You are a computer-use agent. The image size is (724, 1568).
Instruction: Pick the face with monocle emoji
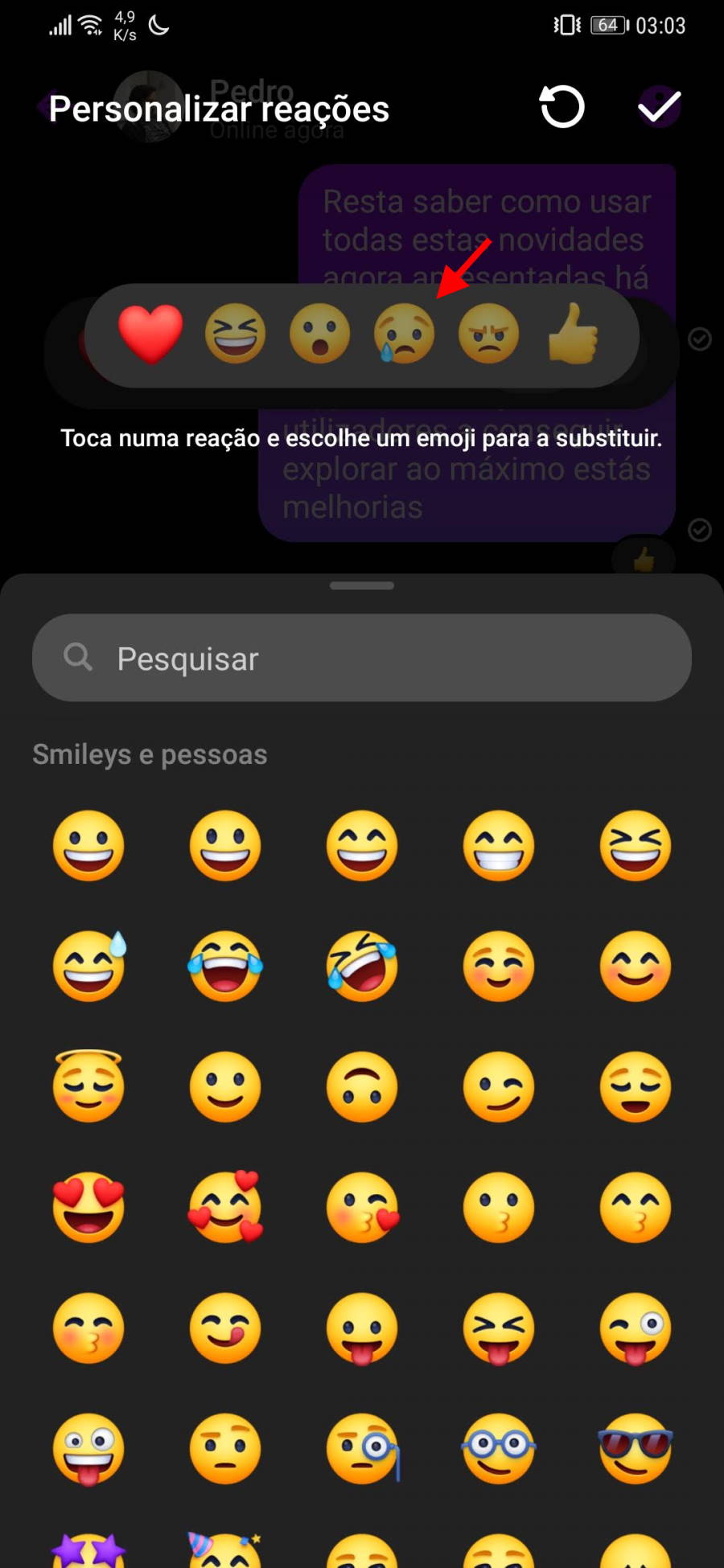[362, 1450]
